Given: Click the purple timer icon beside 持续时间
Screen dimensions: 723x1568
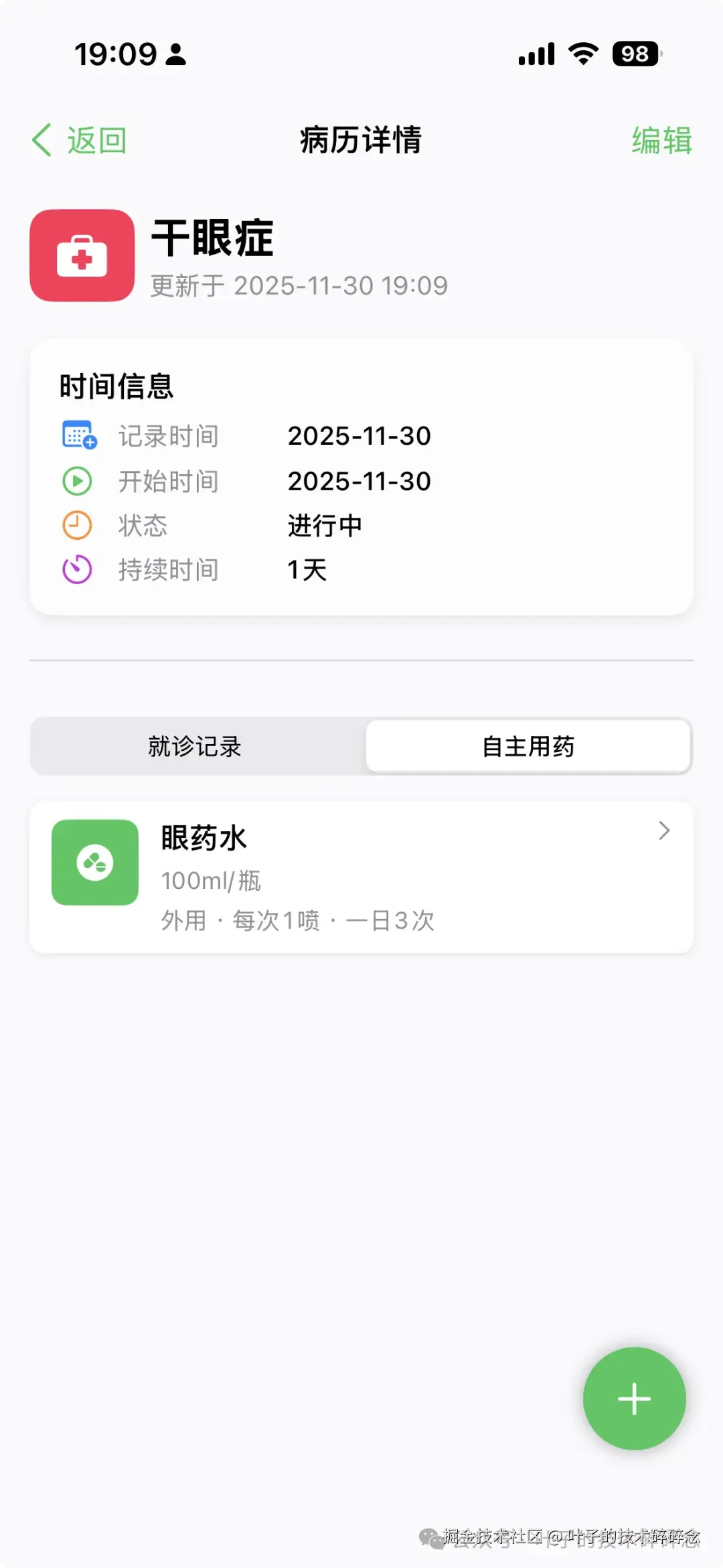Looking at the screenshot, I should pyautogui.click(x=76, y=570).
